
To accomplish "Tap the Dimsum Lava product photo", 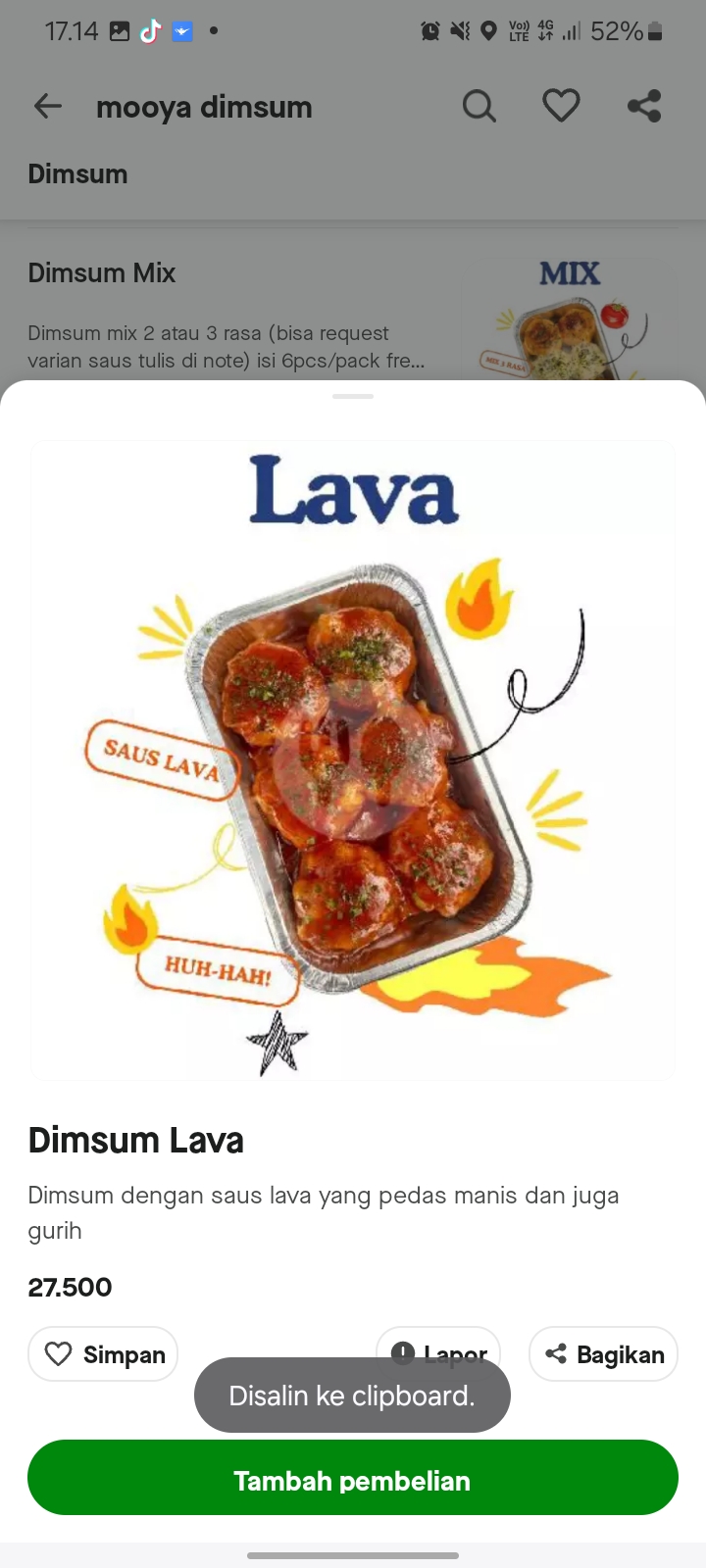I will (352, 759).
